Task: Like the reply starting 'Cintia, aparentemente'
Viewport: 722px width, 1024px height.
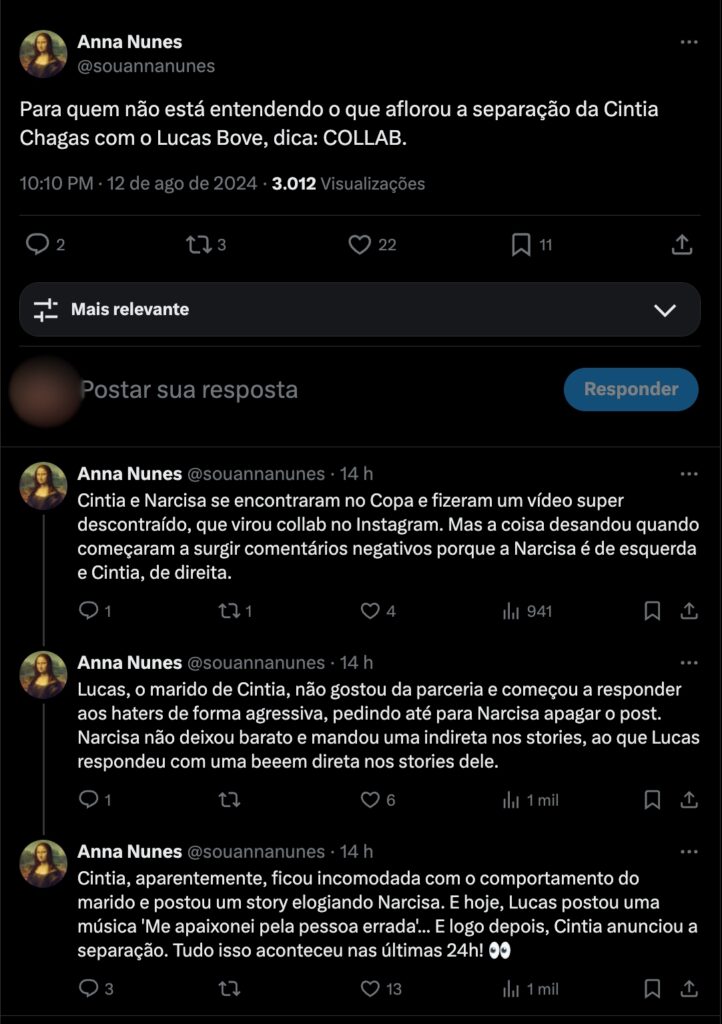Action: coord(370,989)
